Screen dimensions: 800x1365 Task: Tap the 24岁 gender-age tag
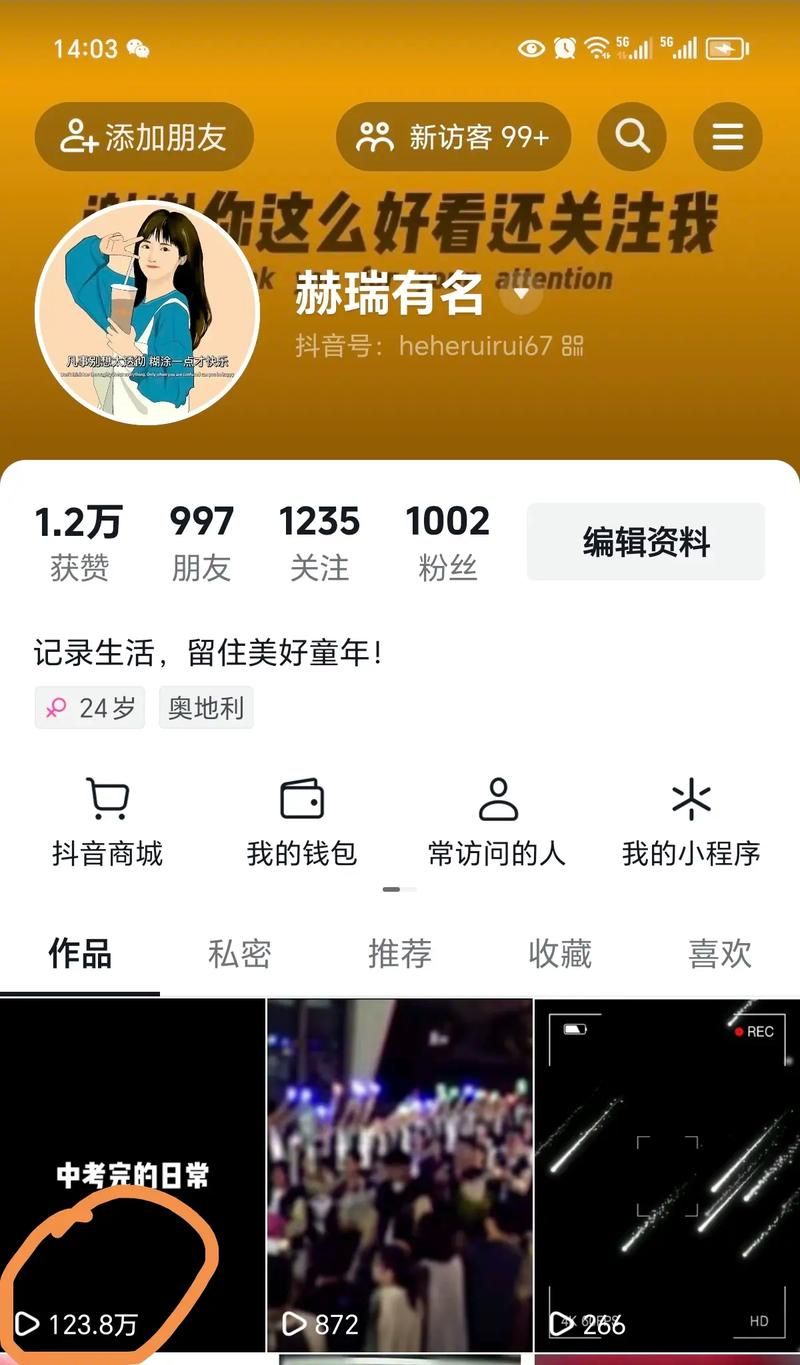click(x=89, y=707)
